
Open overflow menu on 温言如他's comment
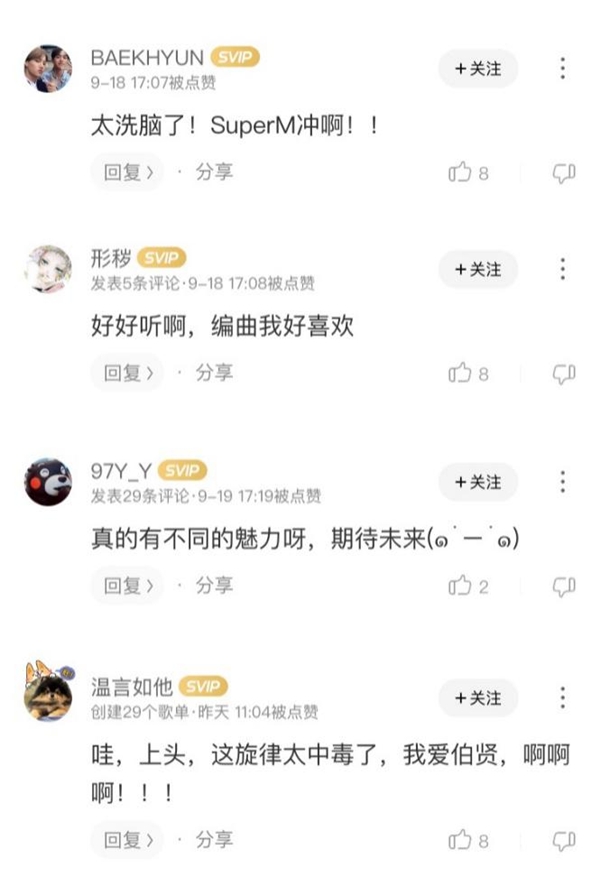pyautogui.click(x=563, y=697)
